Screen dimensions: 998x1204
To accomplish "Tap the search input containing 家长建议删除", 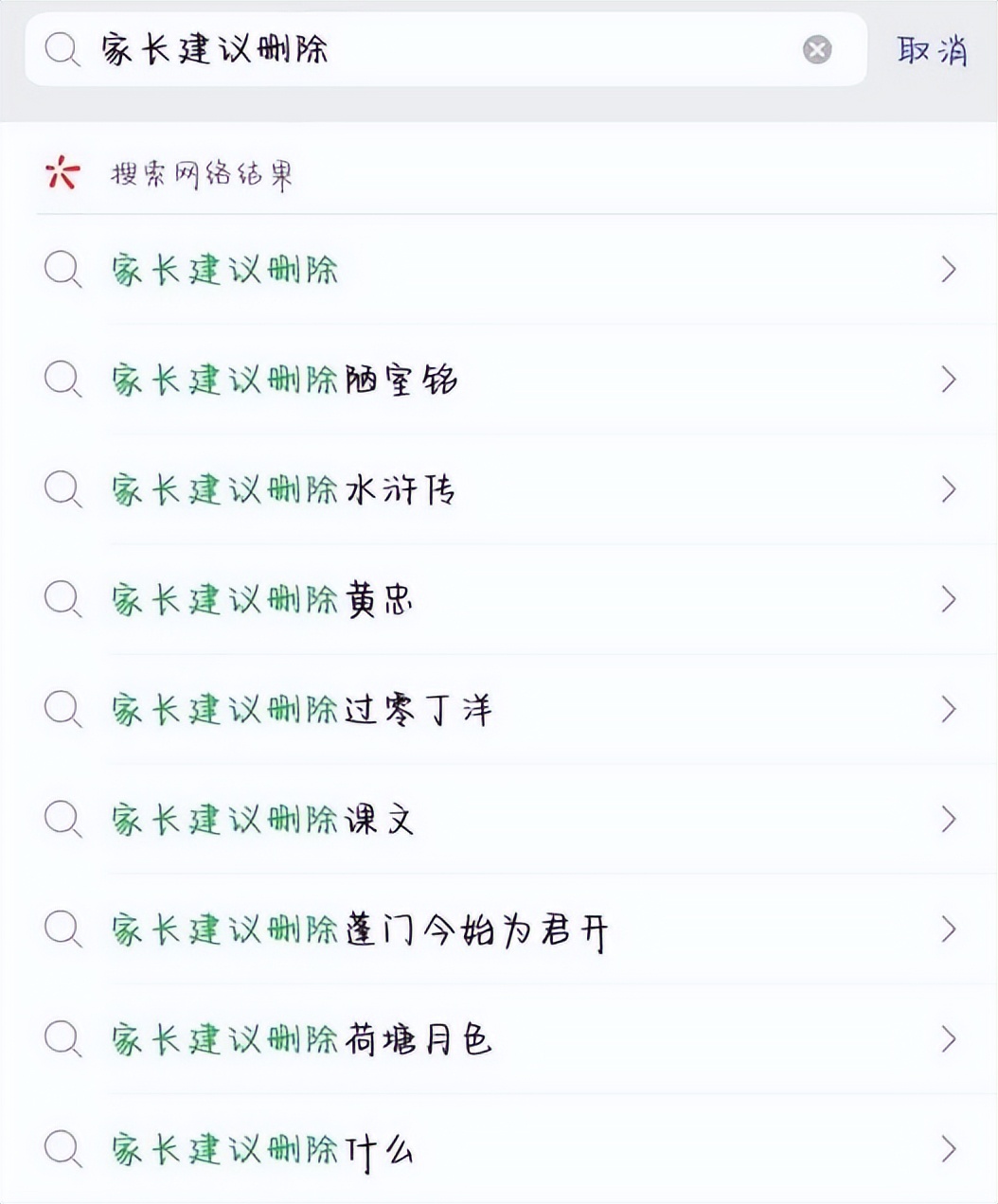I will coord(379,50).
